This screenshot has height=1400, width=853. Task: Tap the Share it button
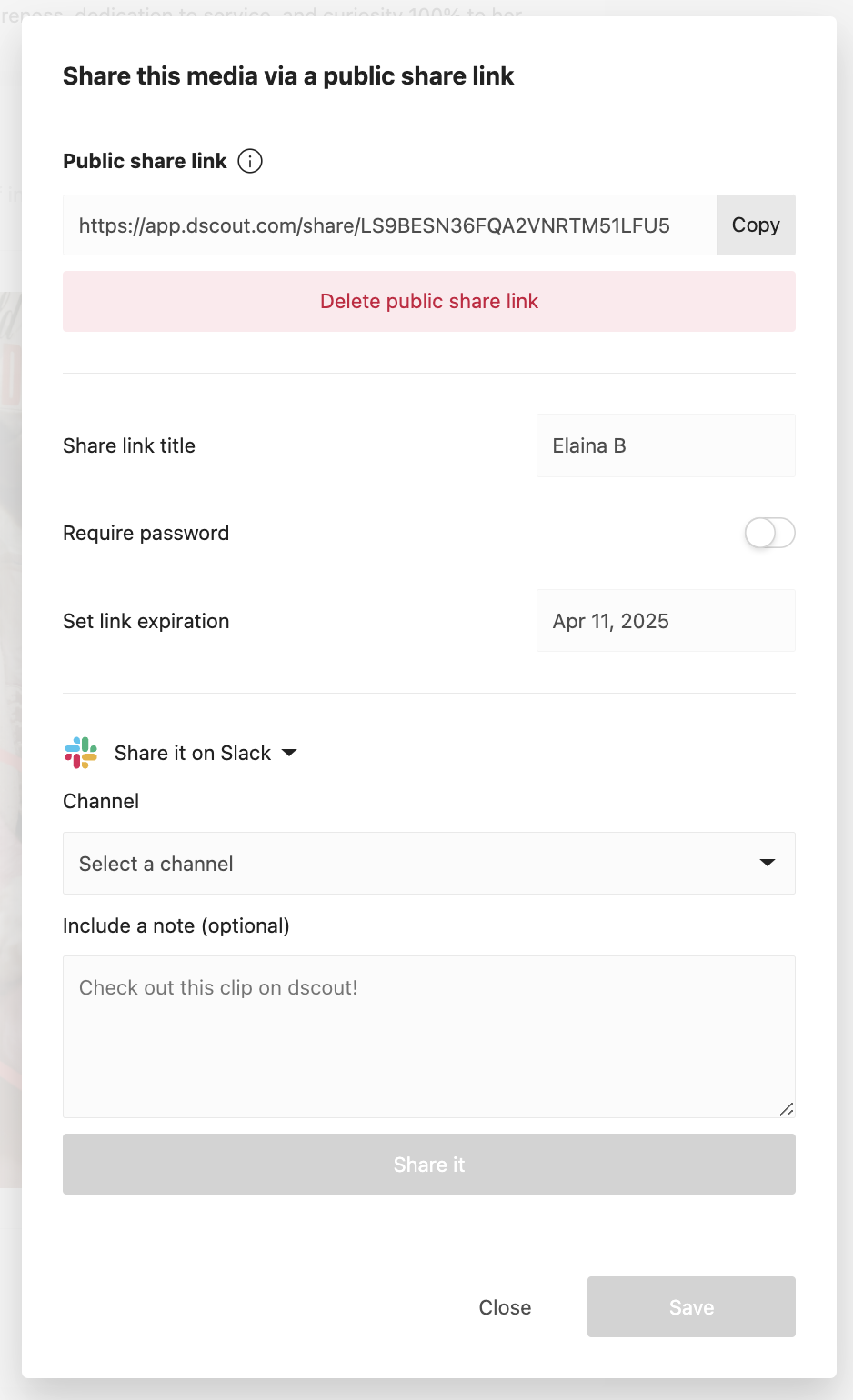(x=429, y=1165)
